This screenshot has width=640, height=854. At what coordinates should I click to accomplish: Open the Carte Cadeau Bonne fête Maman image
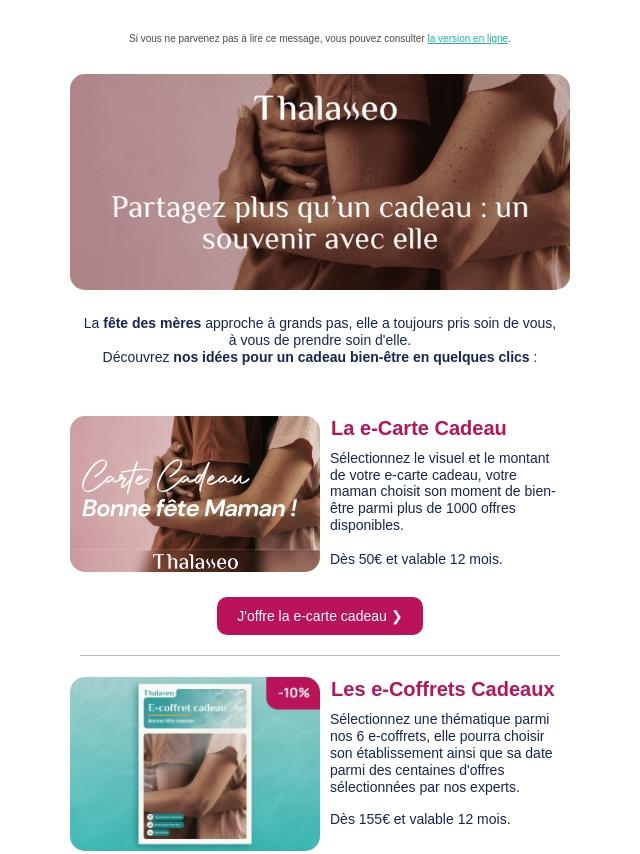point(195,494)
